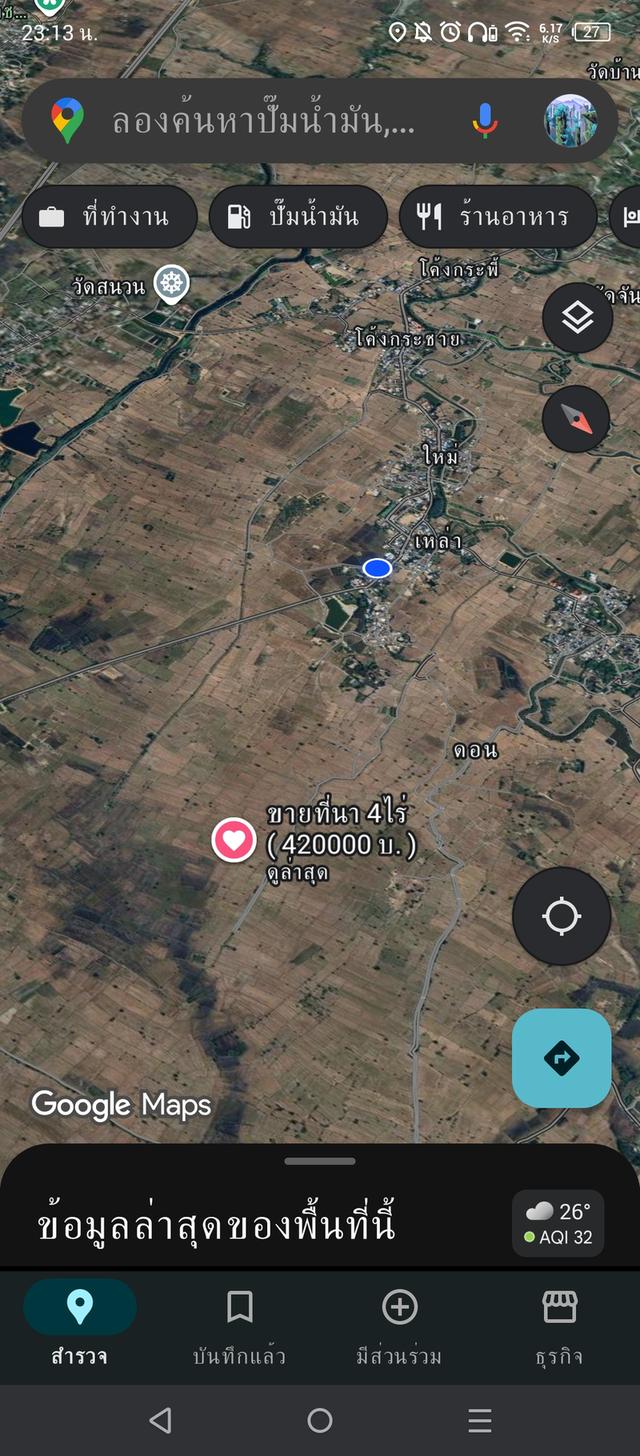The width and height of the screenshot is (640, 1456).
Task: Open the saved place ขายที่นา 4ไร่
Action: [234, 839]
